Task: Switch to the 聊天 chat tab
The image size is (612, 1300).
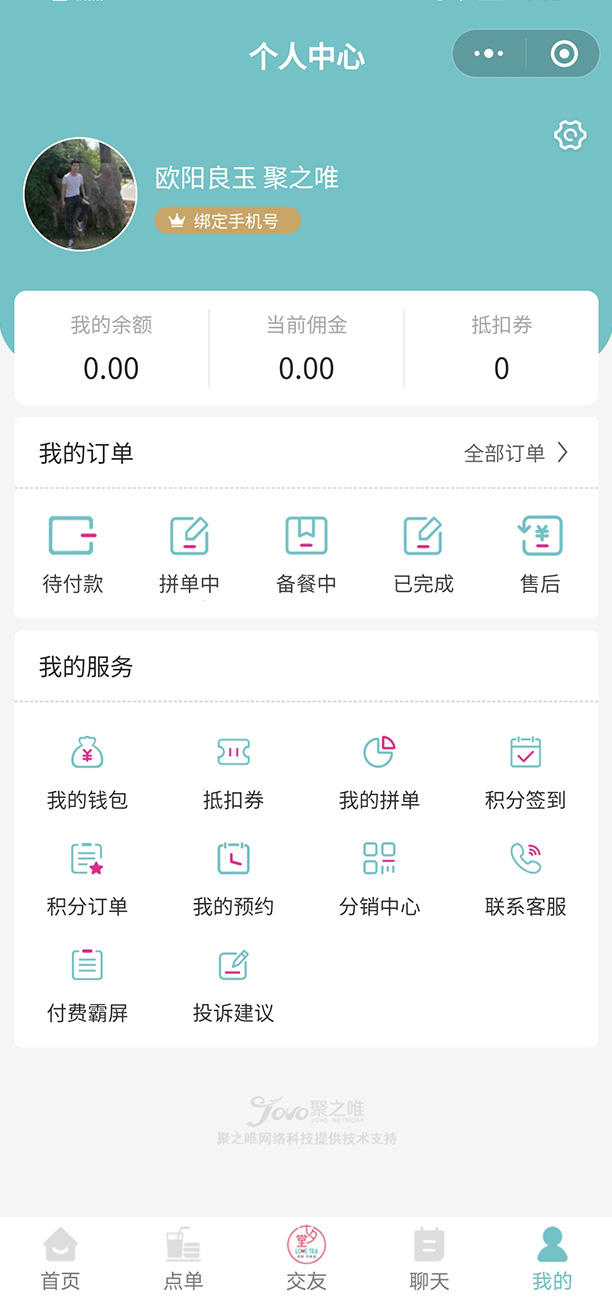Action: coord(429,1258)
